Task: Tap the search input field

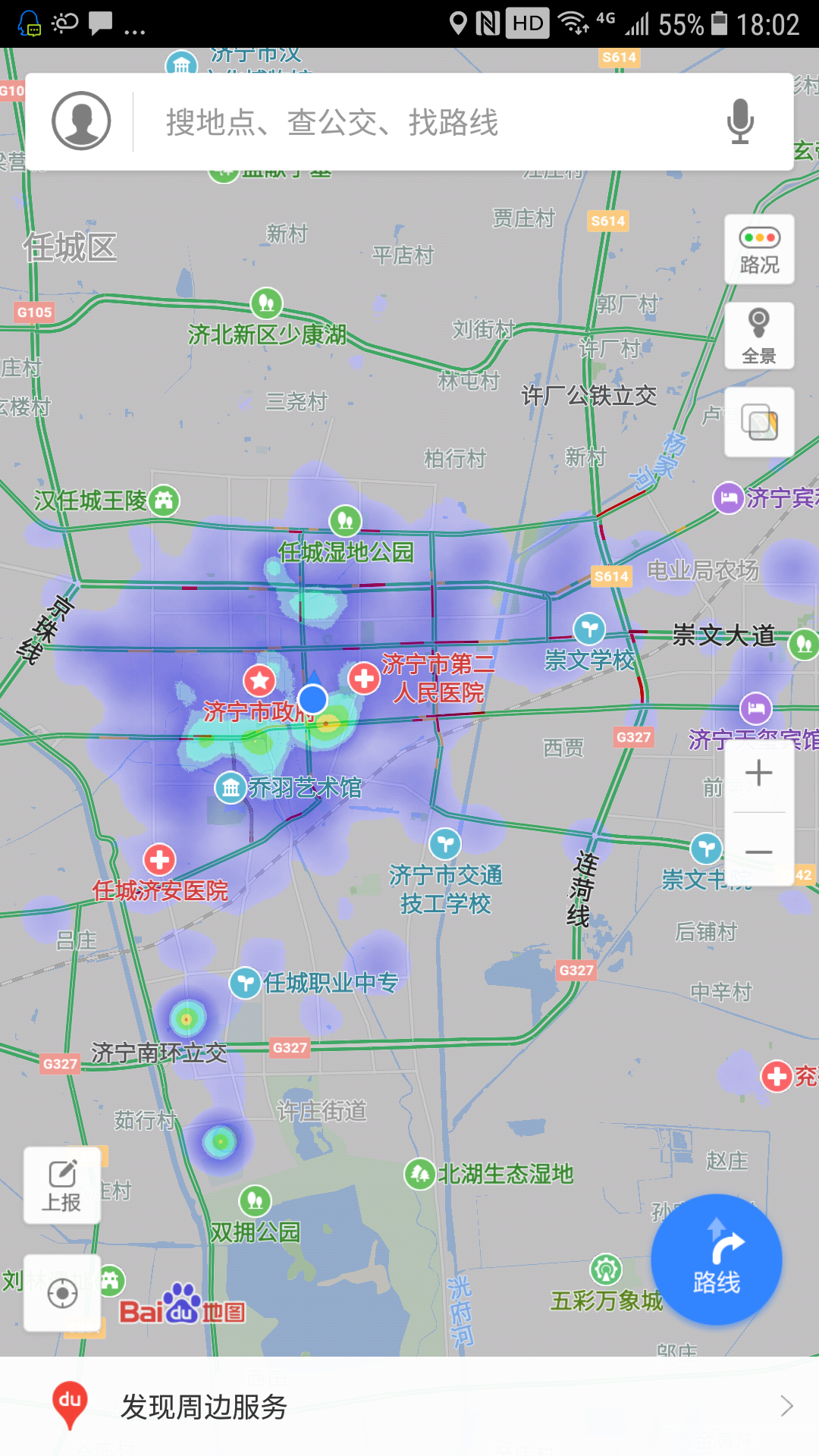Action: tap(379, 122)
